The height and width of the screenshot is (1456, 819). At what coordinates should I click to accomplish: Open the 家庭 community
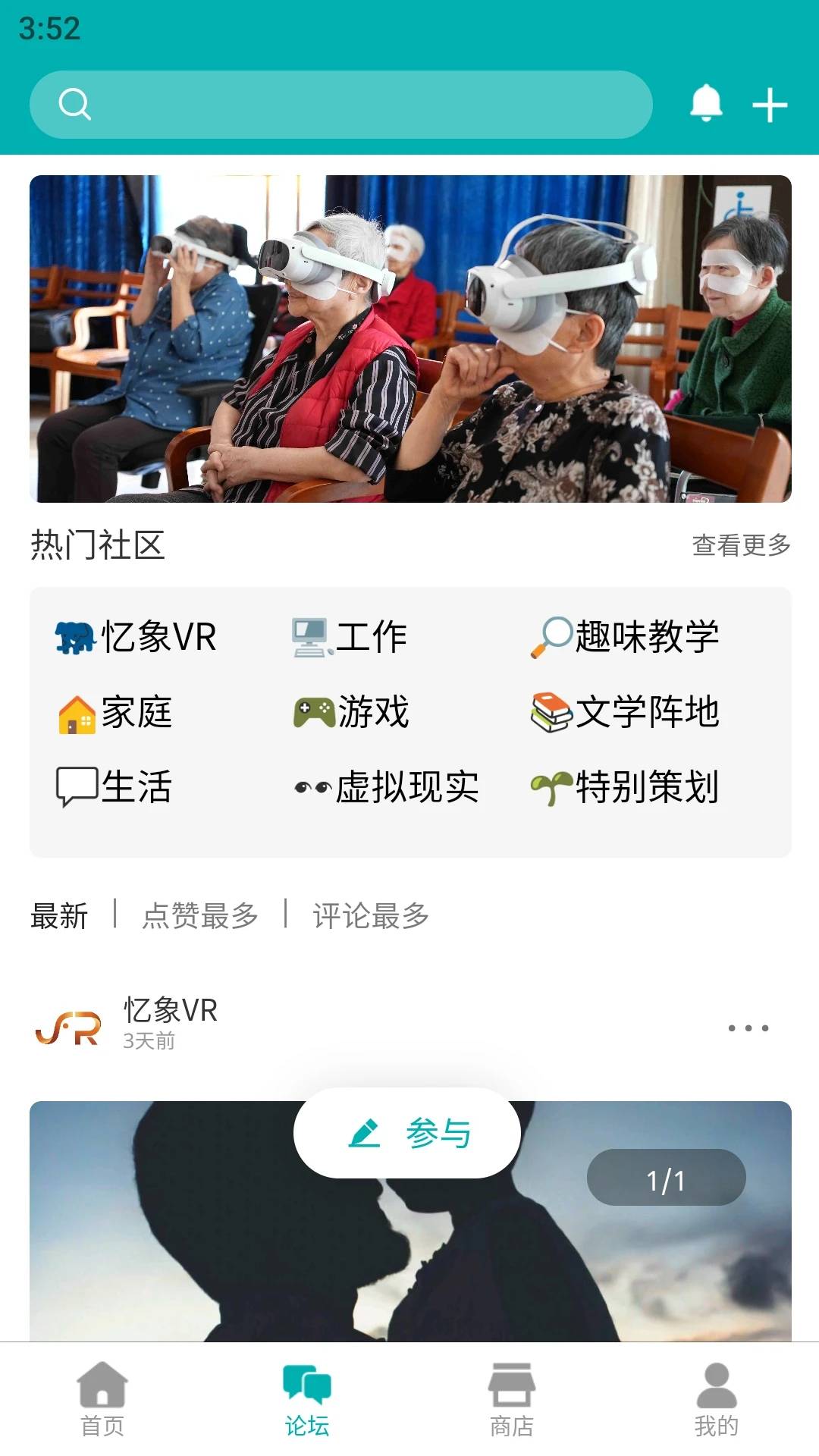coord(115,712)
